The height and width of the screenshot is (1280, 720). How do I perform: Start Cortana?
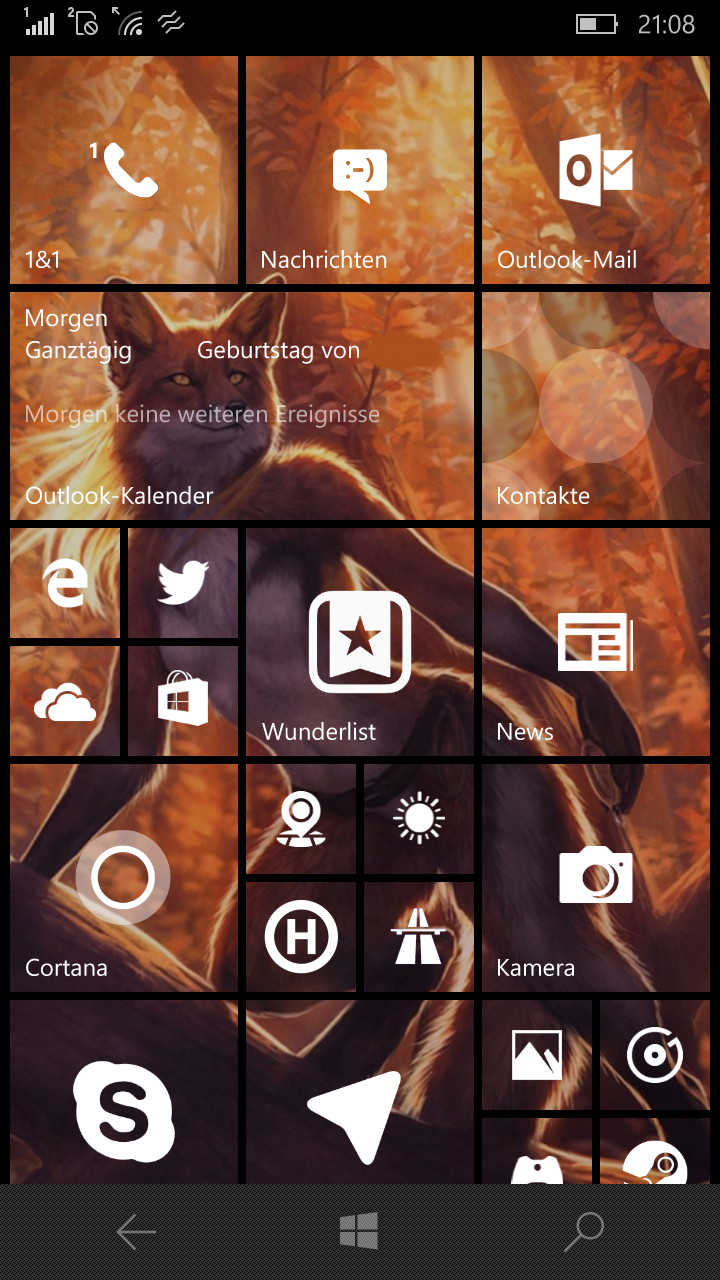pos(124,878)
